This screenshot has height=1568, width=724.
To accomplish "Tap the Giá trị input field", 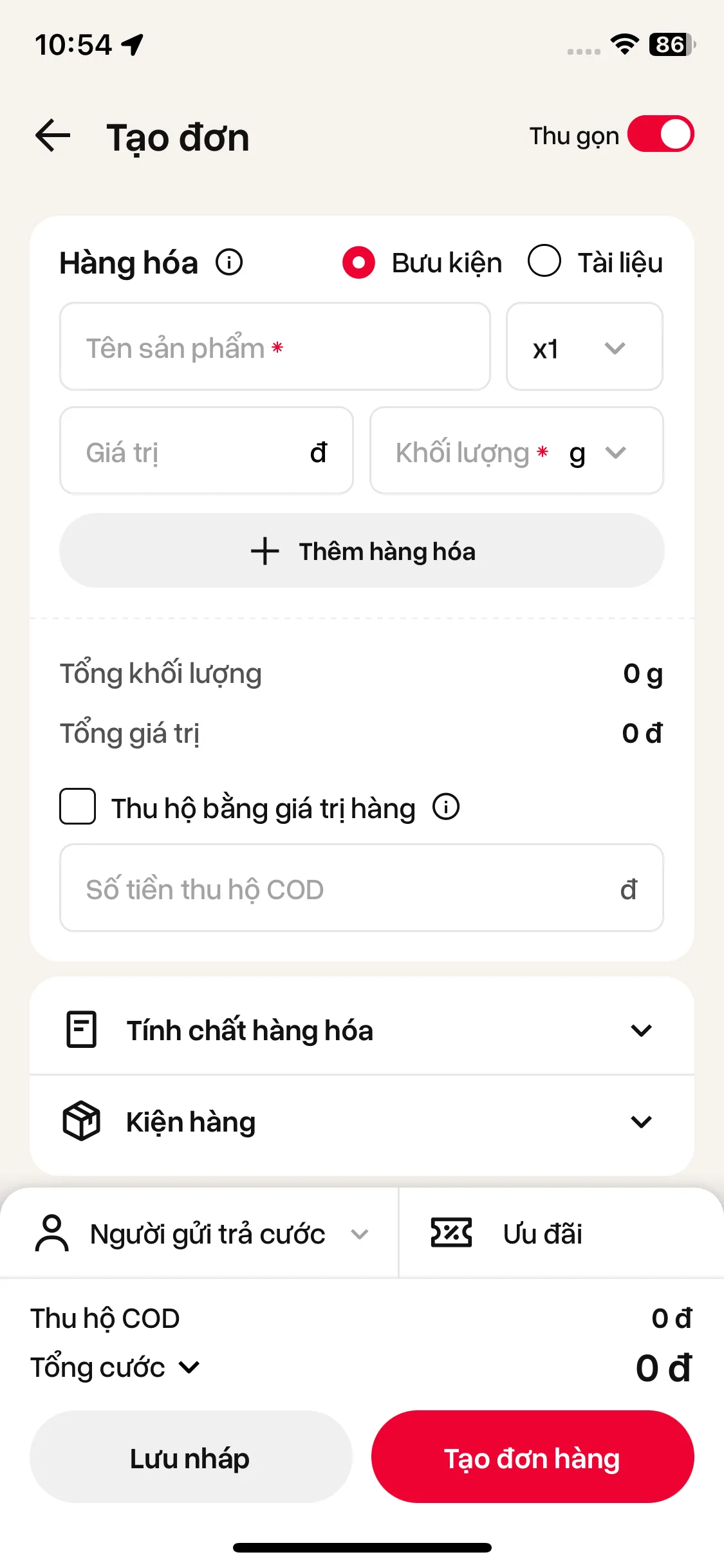I will point(193,451).
